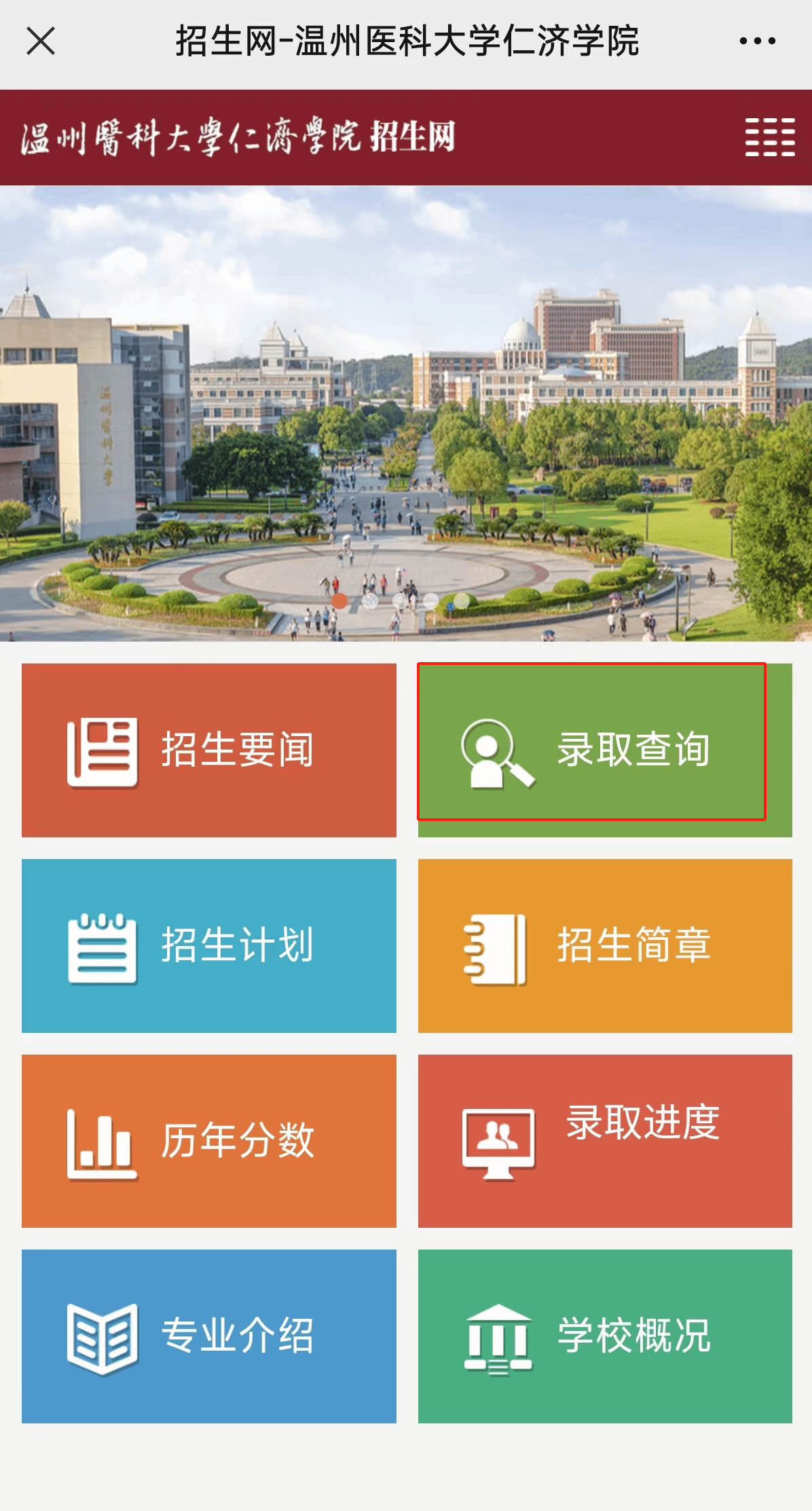Open the 录取进度 tile
The width and height of the screenshot is (812, 1511).
(x=604, y=1141)
